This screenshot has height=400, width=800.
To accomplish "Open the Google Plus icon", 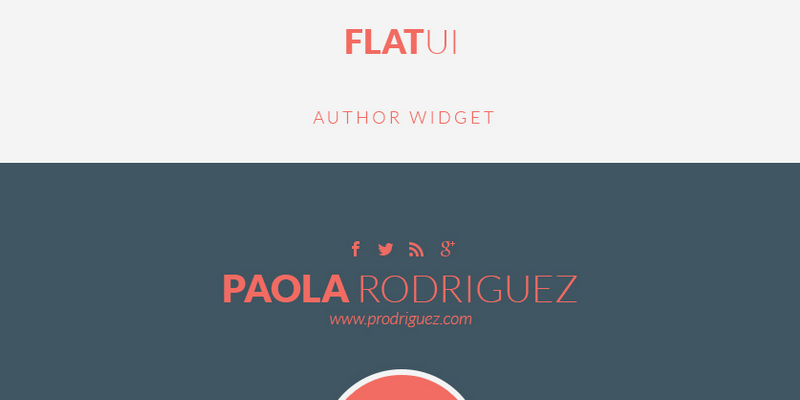I will [x=447, y=249].
